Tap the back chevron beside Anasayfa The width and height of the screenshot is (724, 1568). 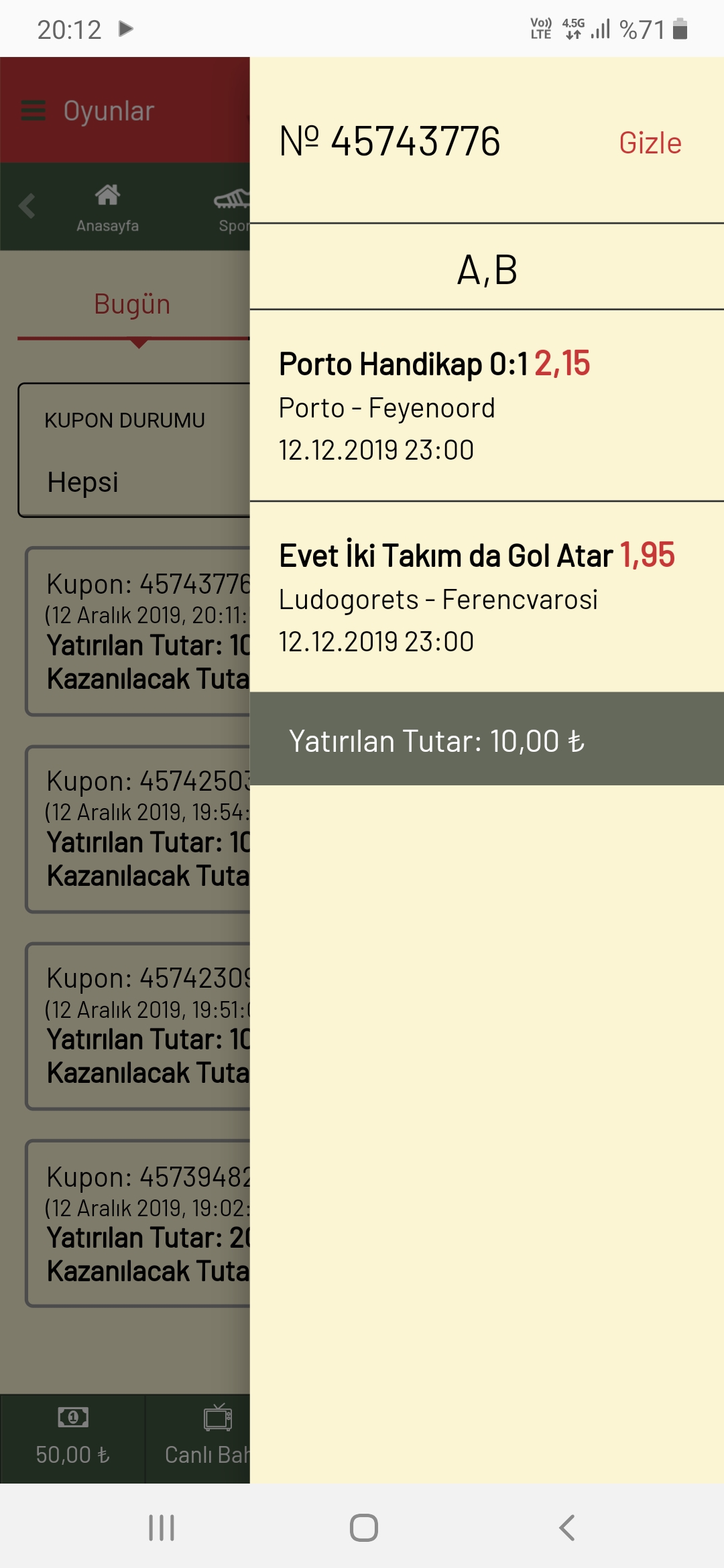[x=27, y=206]
